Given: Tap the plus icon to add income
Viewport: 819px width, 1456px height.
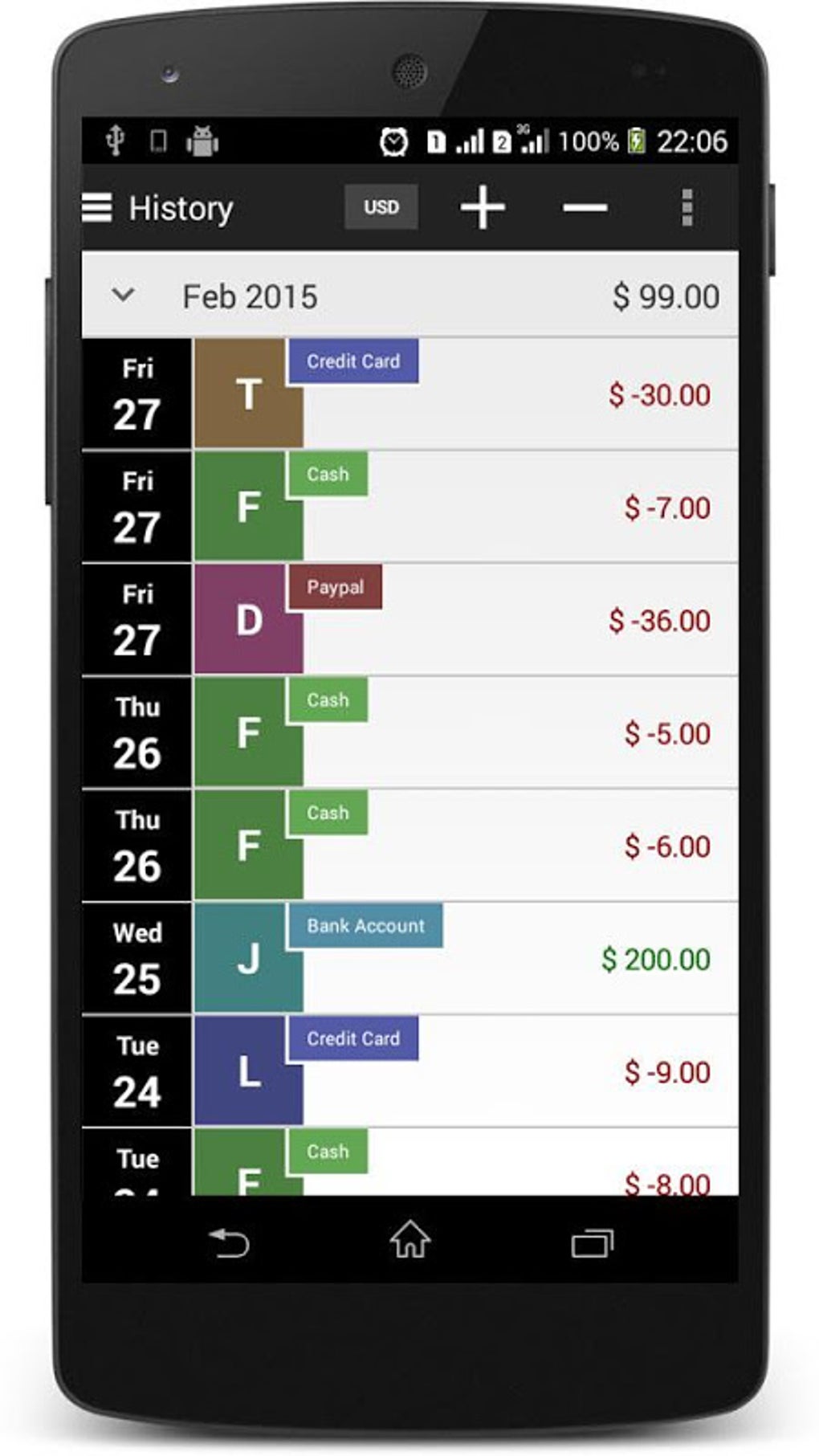Looking at the screenshot, I should click(x=483, y=208).
